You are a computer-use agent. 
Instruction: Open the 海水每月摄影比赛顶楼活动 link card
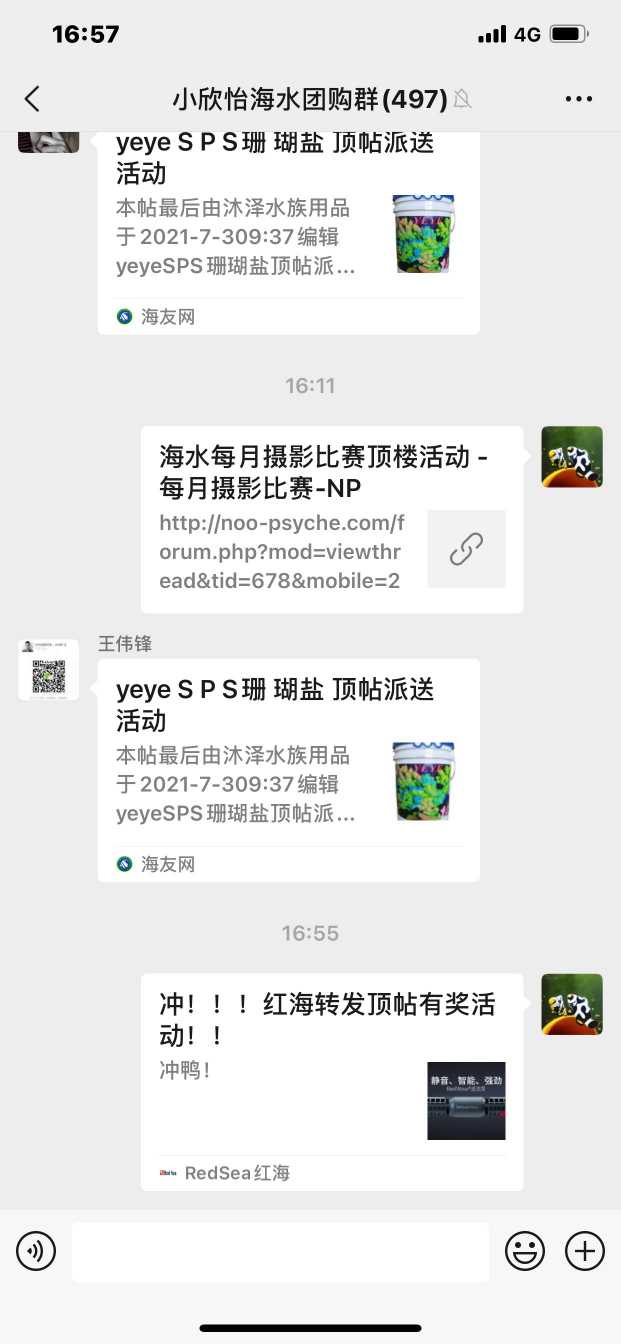(331, 519)
